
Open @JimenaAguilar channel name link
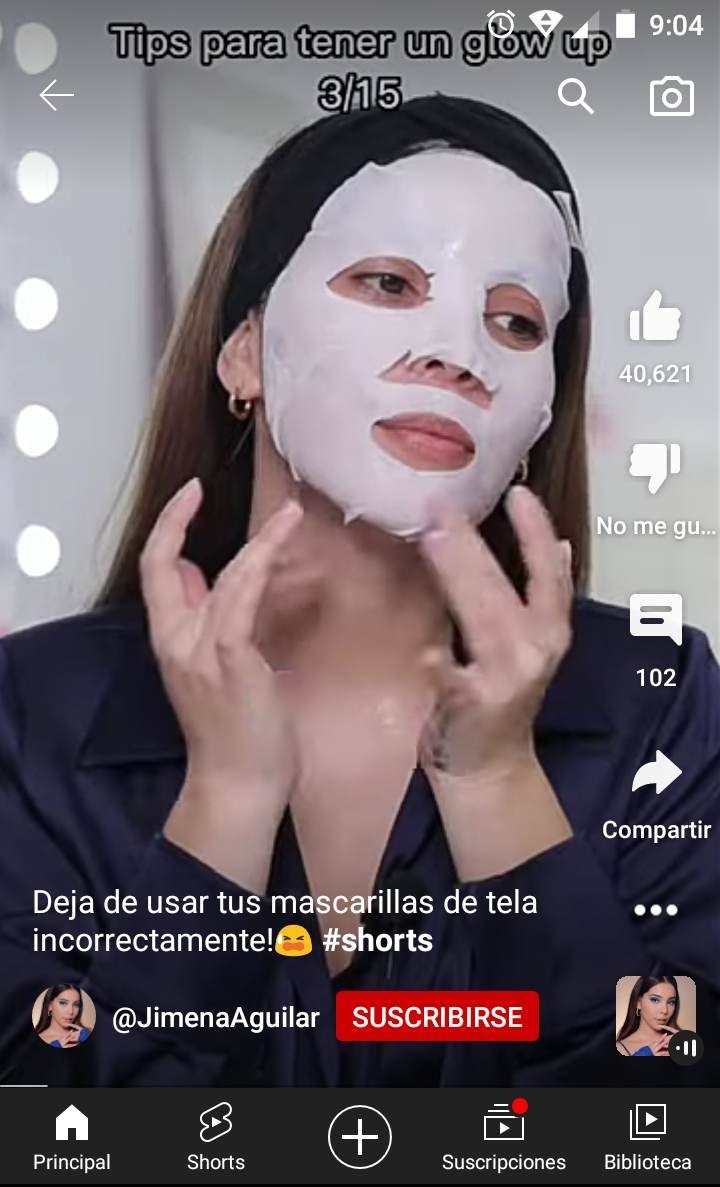point(216,1017)
